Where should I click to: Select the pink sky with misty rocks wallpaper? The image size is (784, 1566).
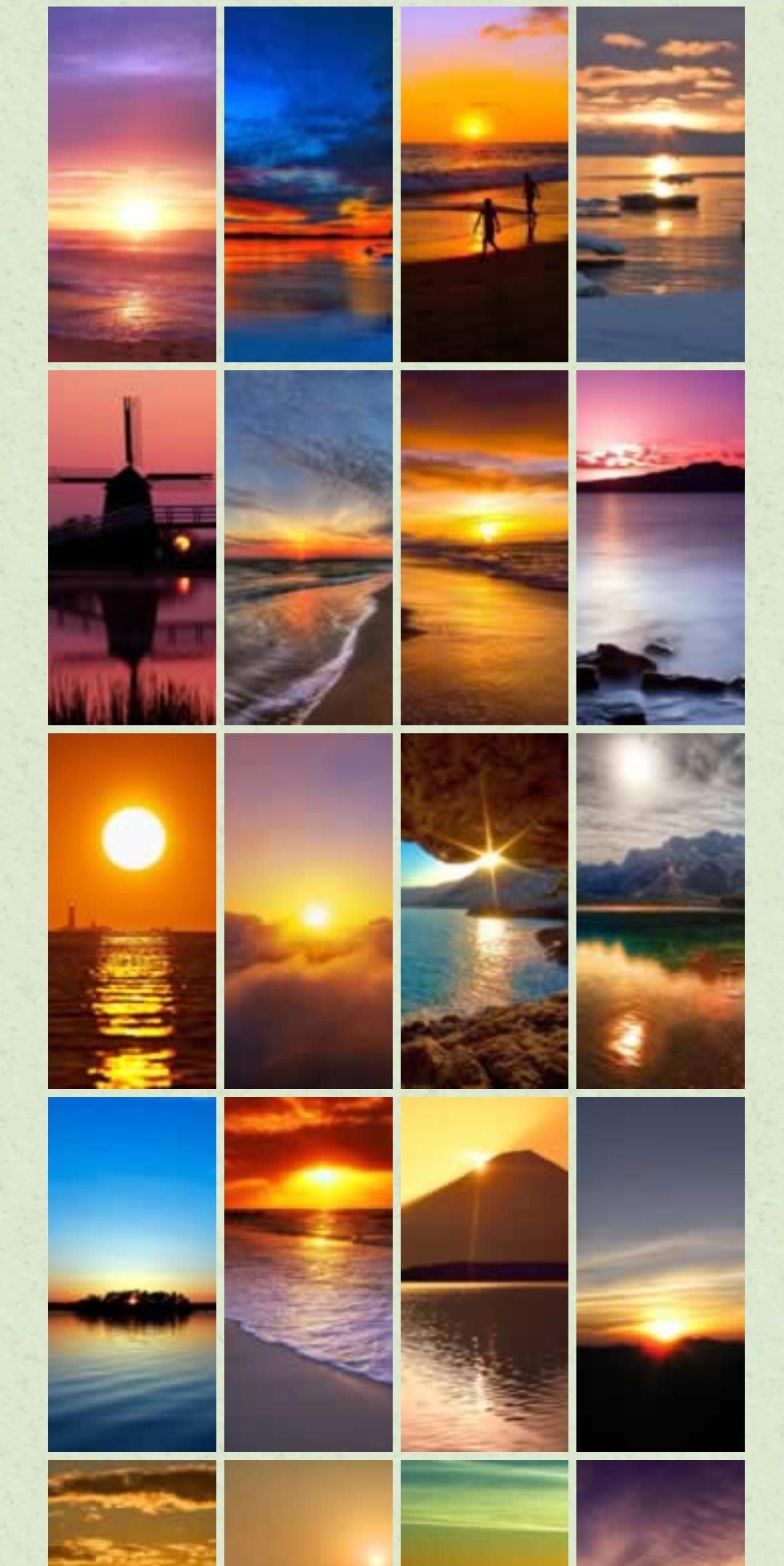point(660,547)
